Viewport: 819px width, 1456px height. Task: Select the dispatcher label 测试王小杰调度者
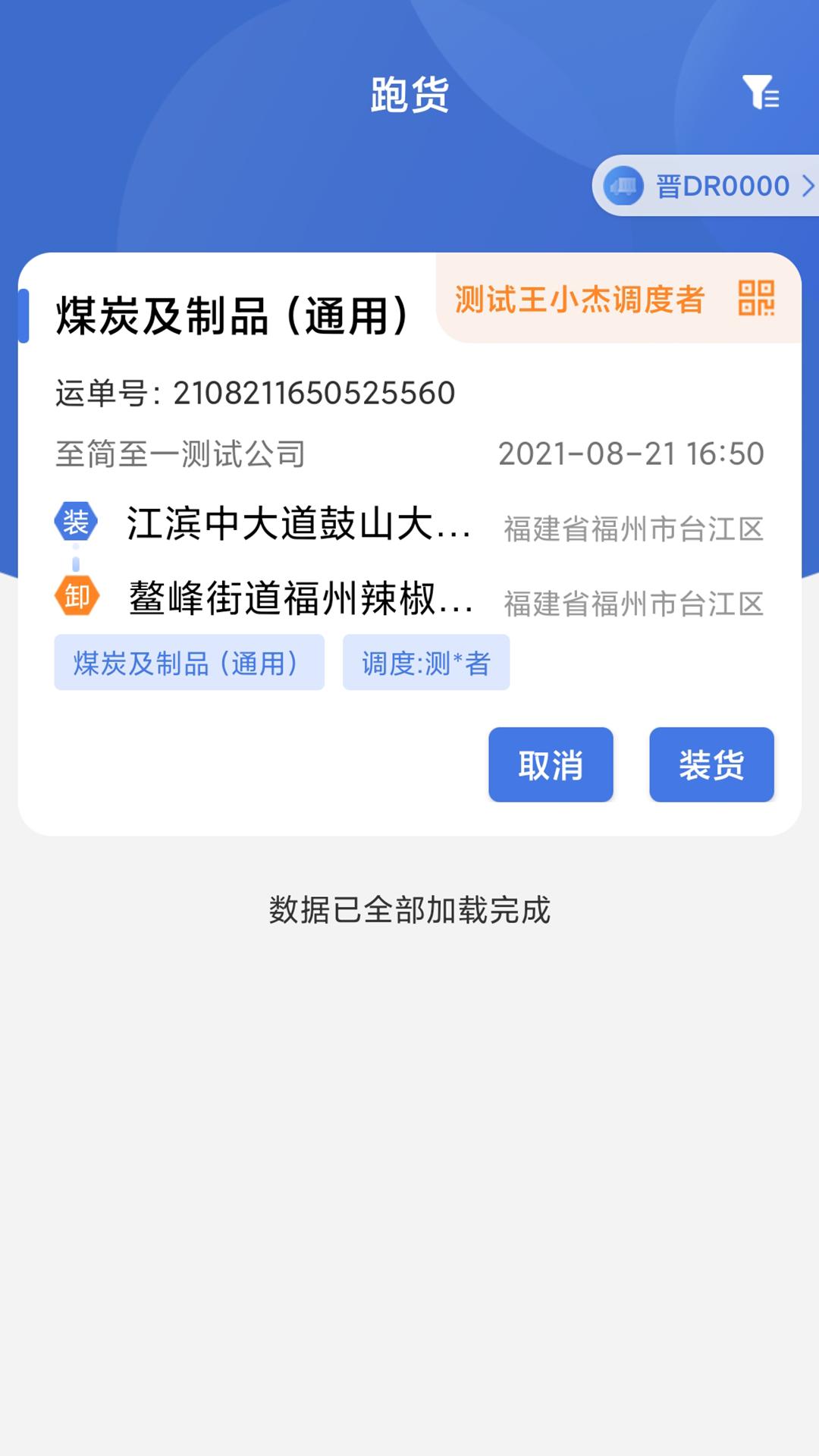pyautogui.click(x=579, y=301)
